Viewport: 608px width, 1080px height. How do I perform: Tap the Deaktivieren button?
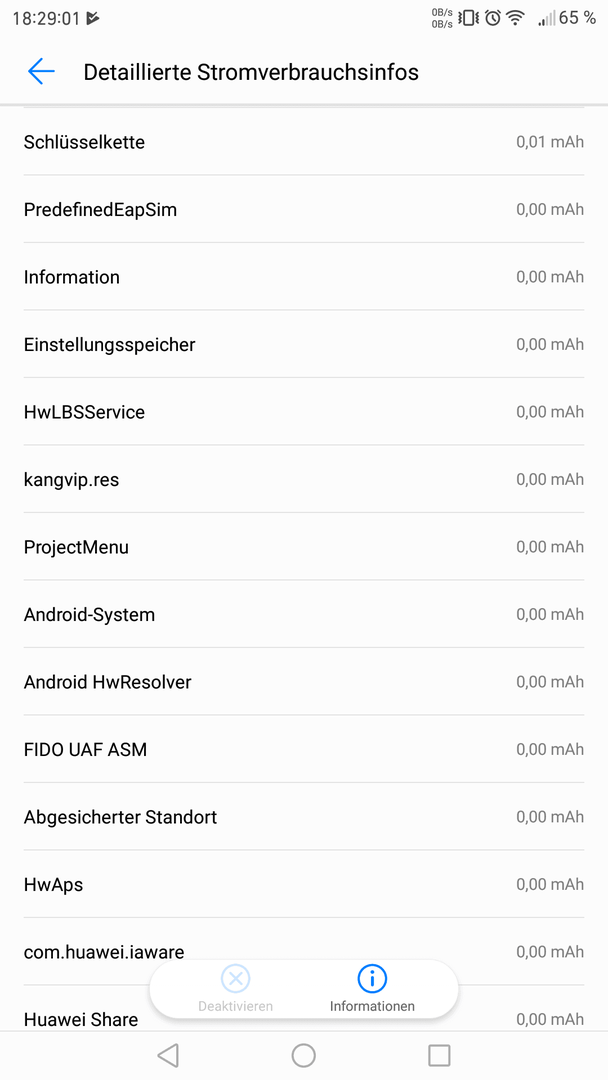(235, 989)
